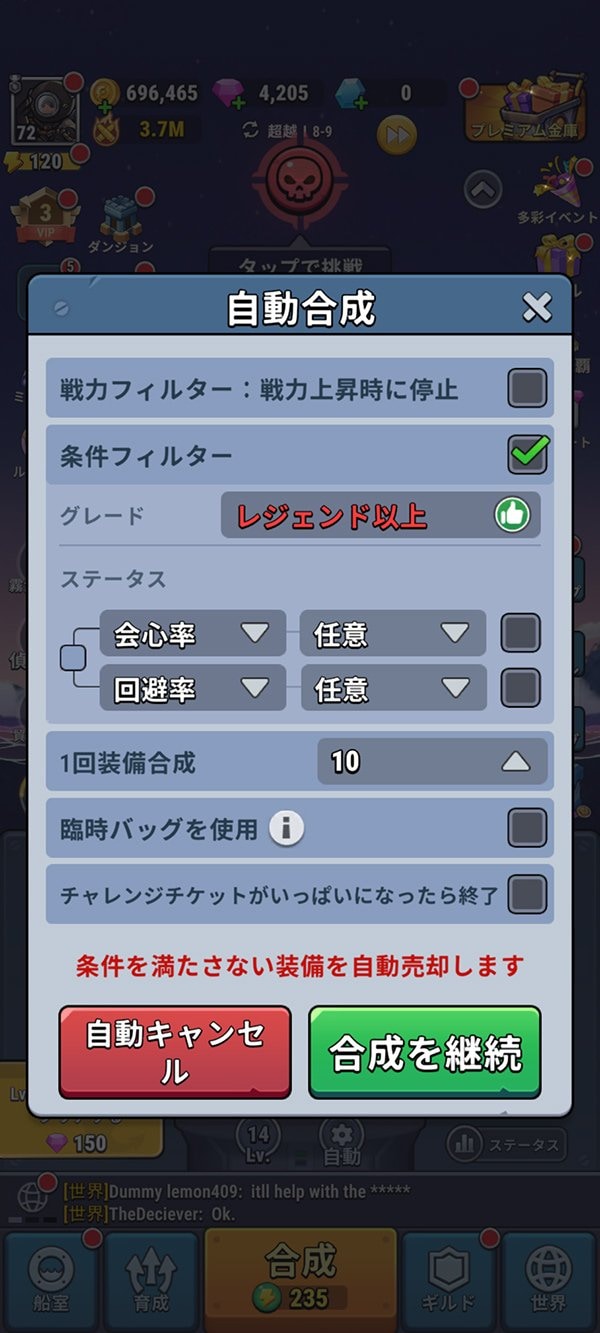Check the box for the 会心率 row
This screenshot has width=600, height=1333.
pyautogui.click(x=520, y=634)
